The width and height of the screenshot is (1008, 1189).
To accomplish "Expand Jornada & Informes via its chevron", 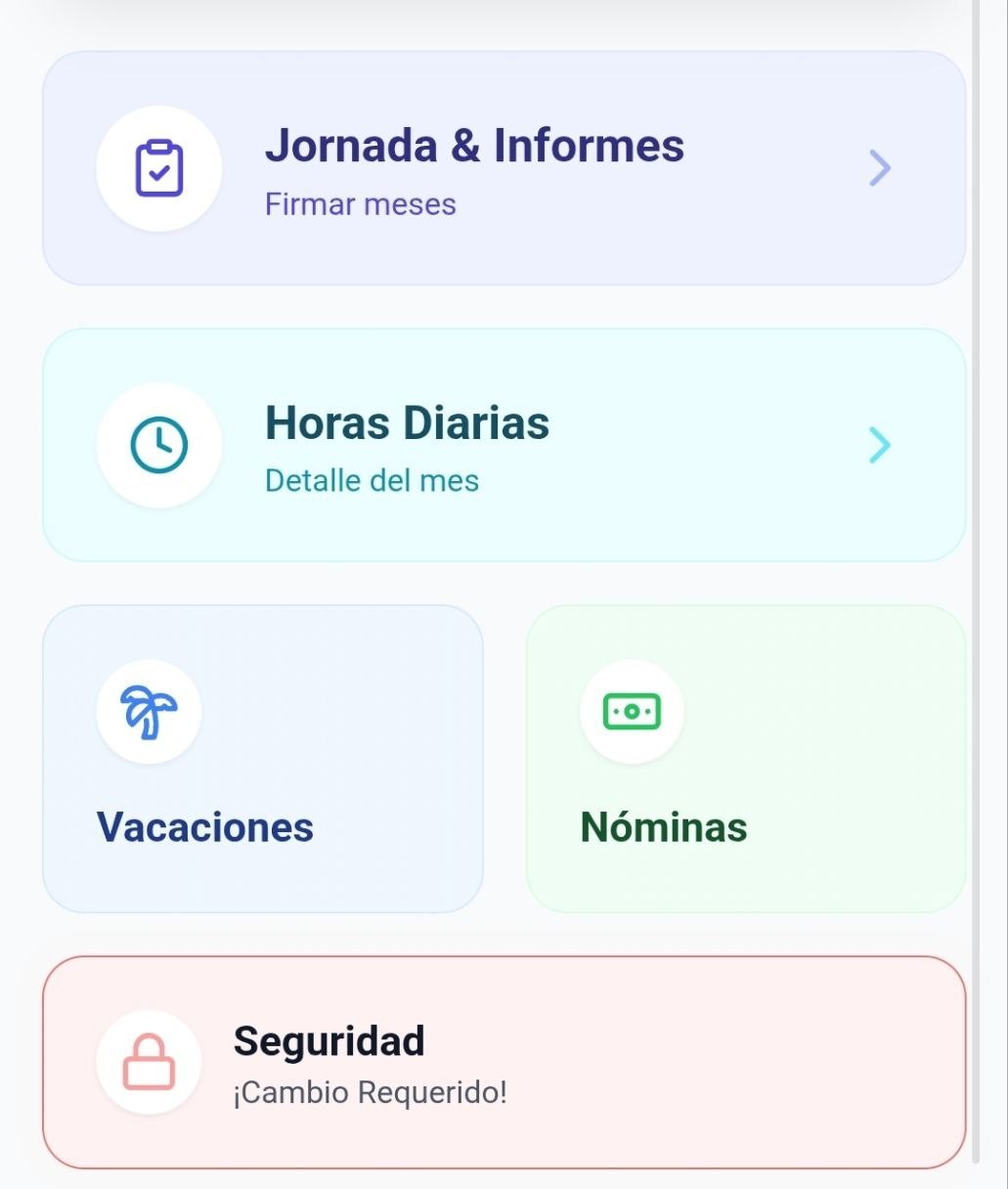I will coord(879,168).
